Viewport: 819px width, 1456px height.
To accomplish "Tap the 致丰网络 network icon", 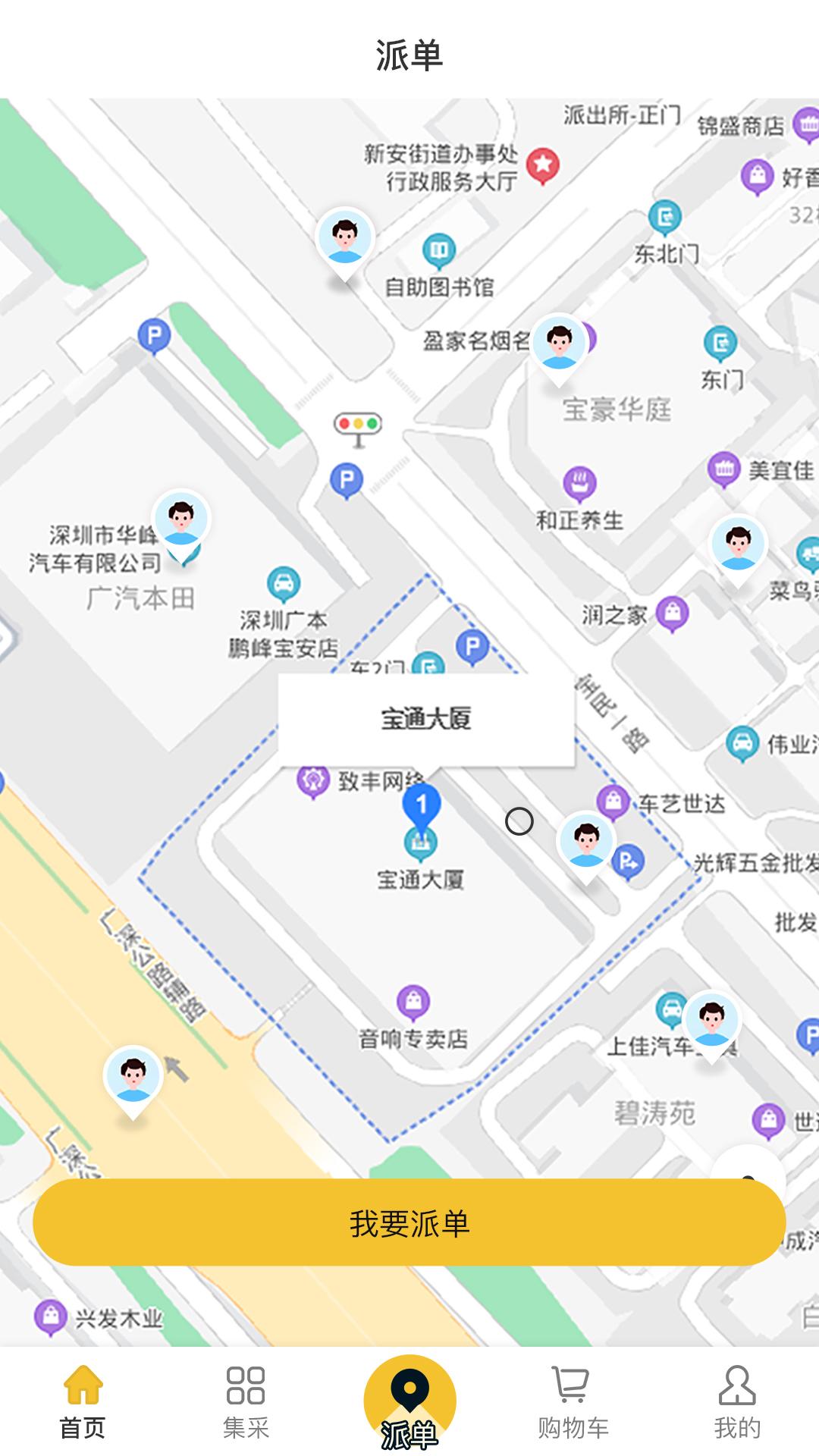I will point(314,780).
